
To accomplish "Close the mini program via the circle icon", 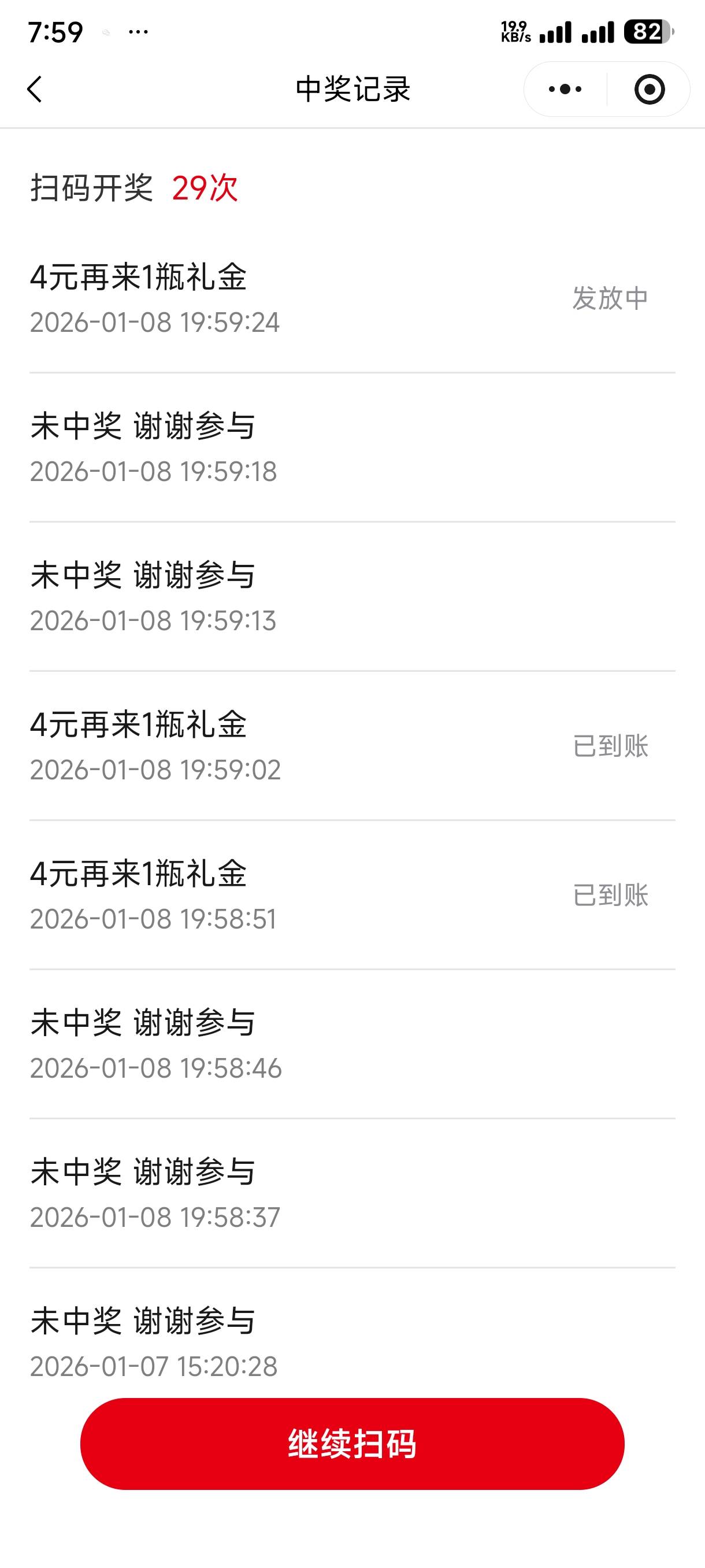I will (x=649, y=90).
